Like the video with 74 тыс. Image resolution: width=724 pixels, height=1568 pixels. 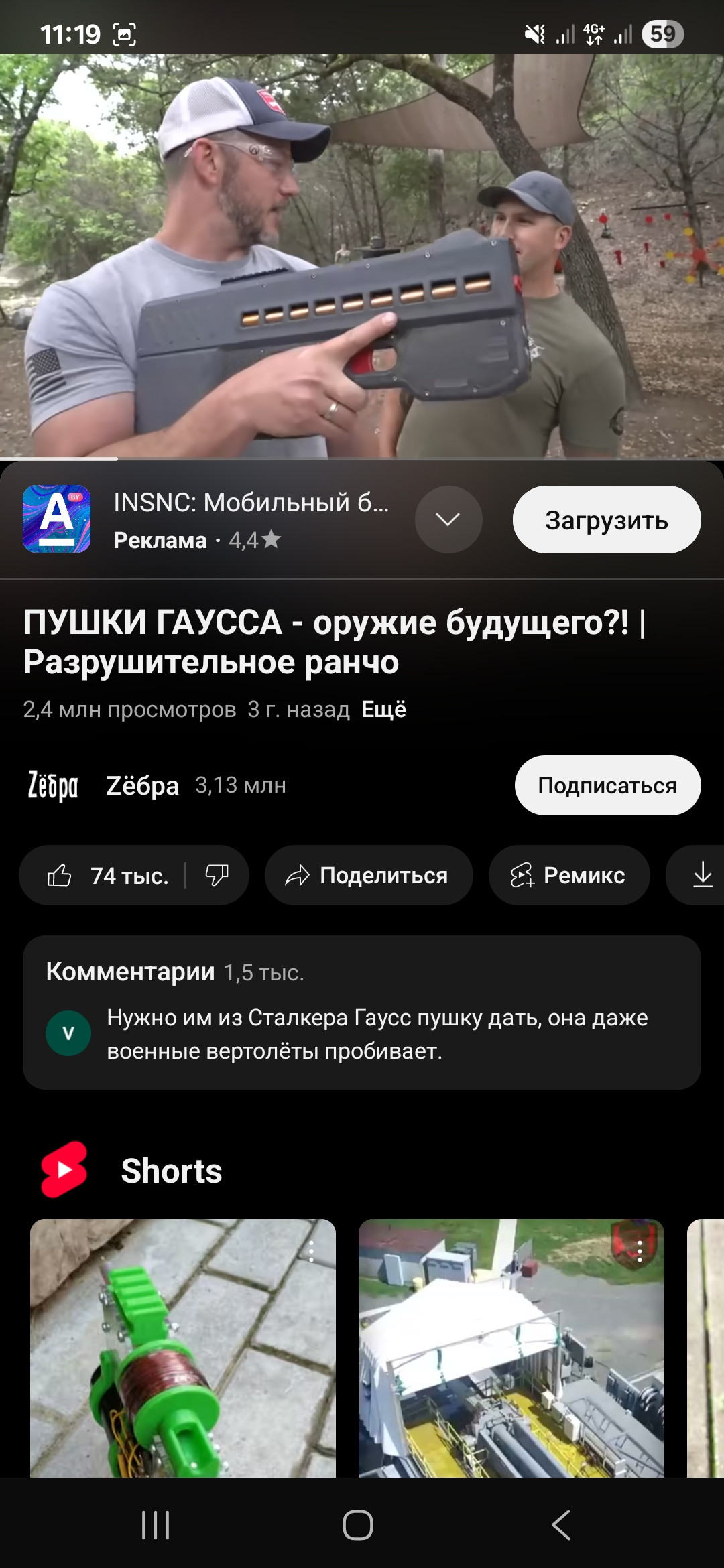107,875
